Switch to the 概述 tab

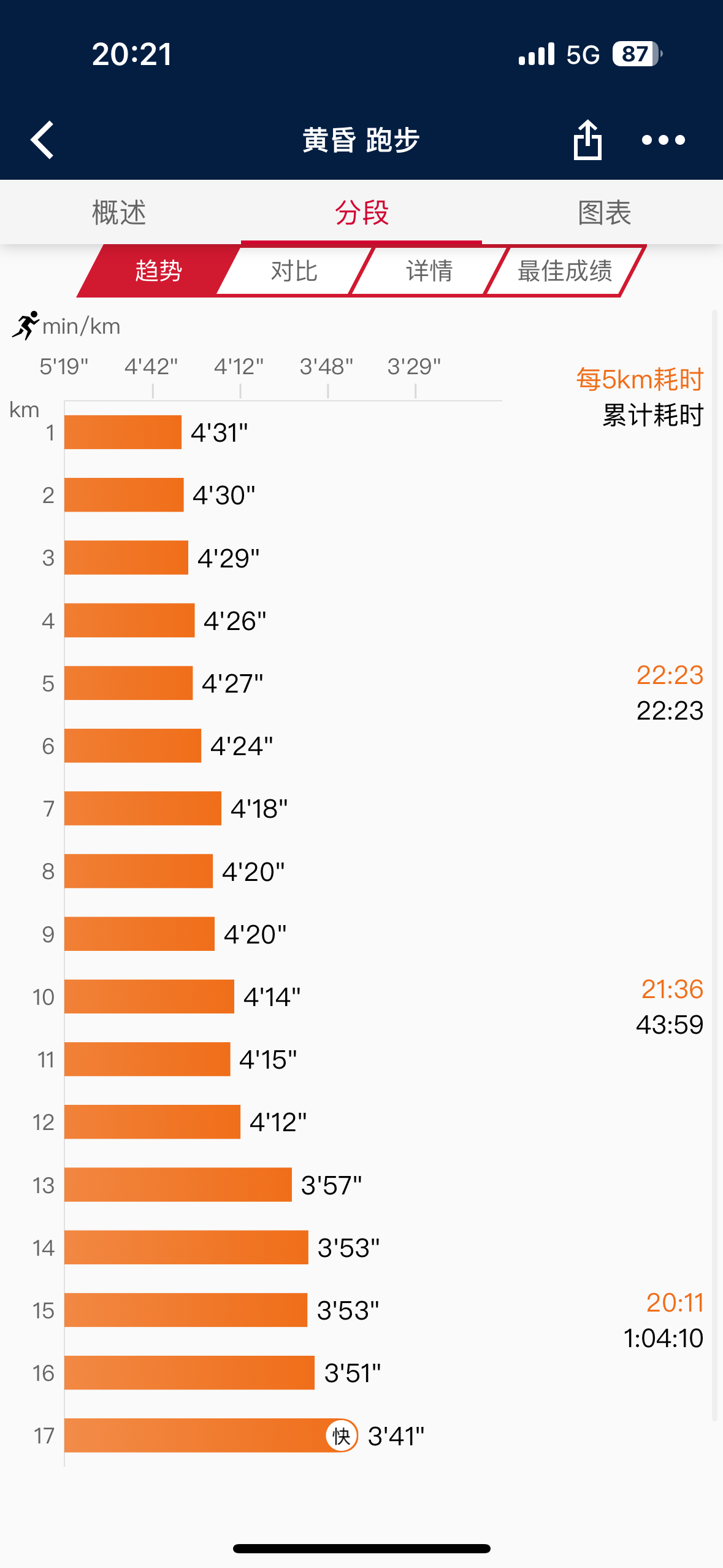point(119,212)
